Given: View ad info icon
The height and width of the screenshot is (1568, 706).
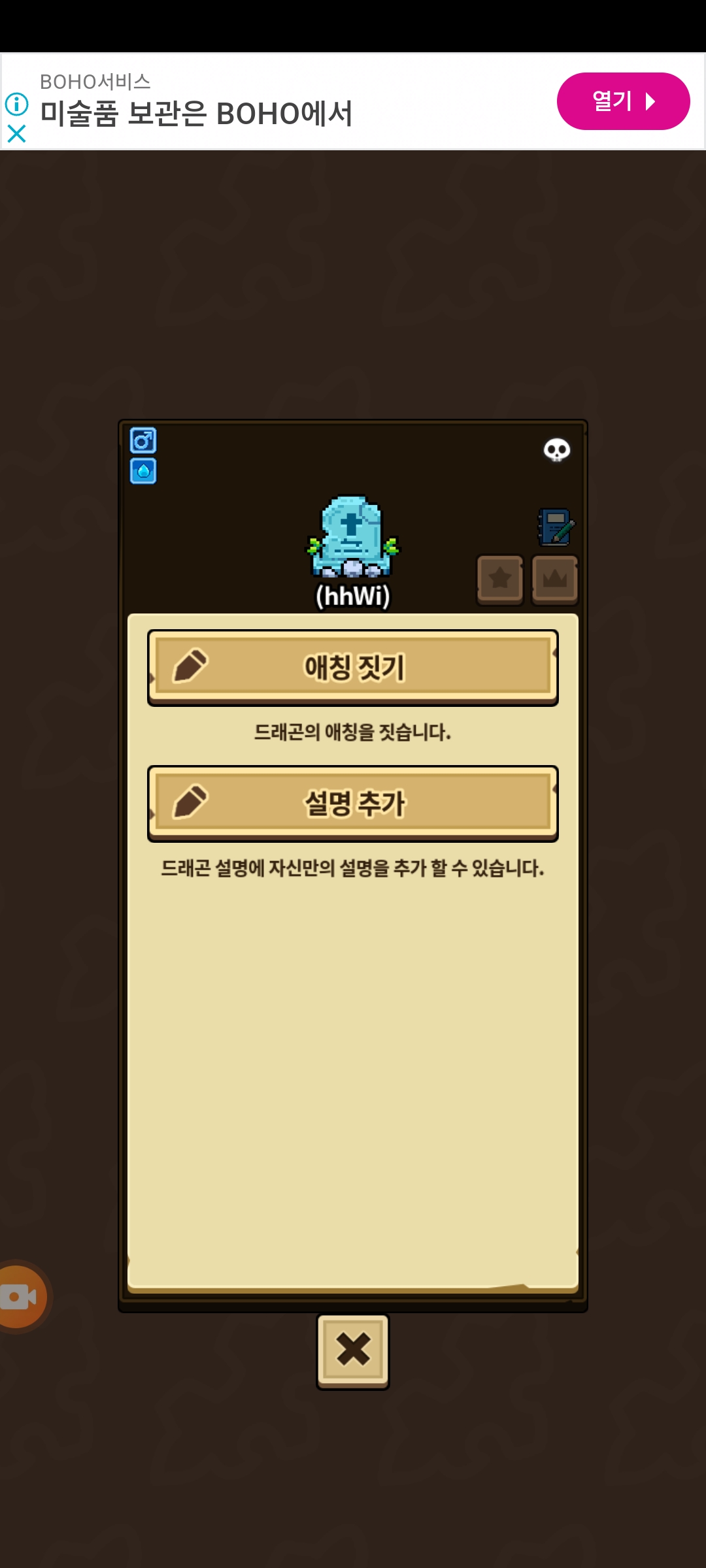Looking at the screenshot, I should click(16, 104).
